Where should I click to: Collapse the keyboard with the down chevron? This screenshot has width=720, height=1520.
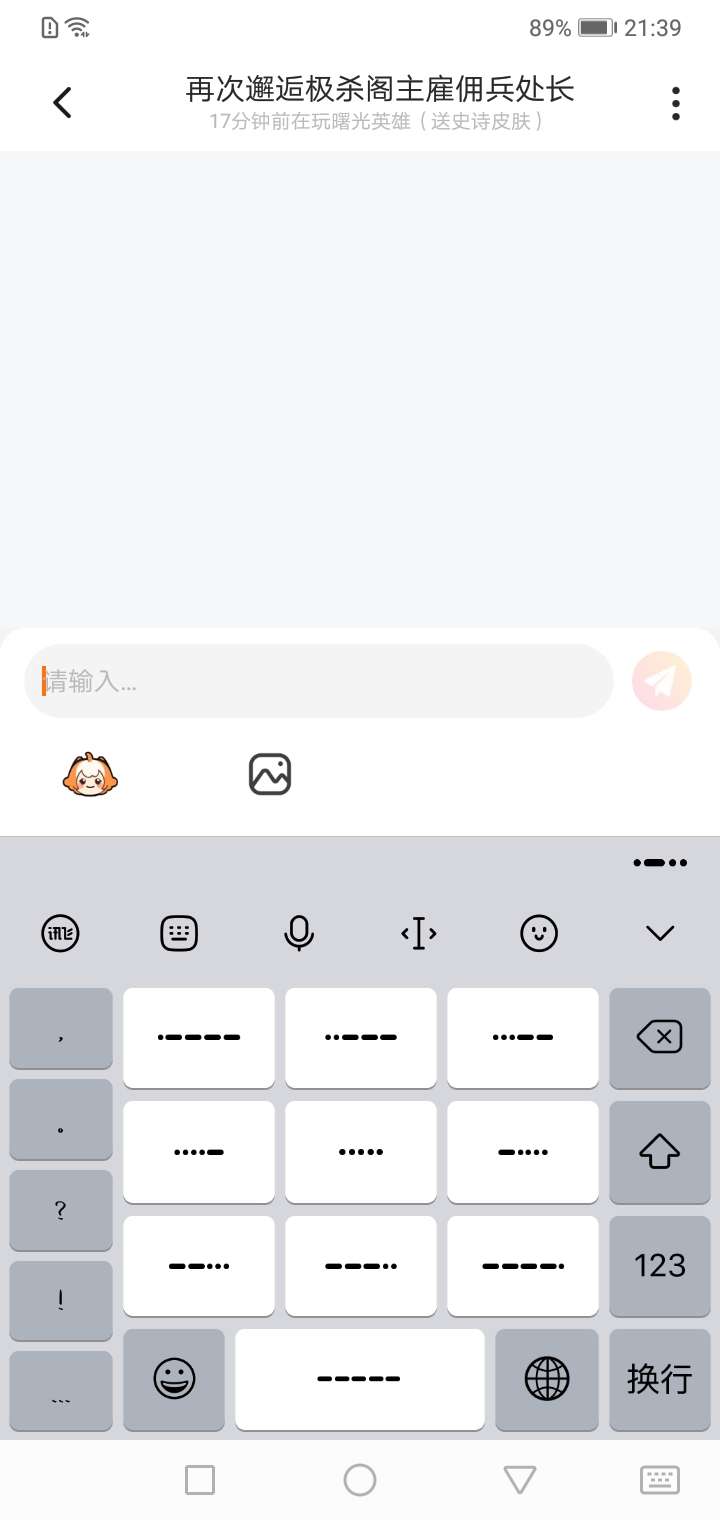point(659,934)
